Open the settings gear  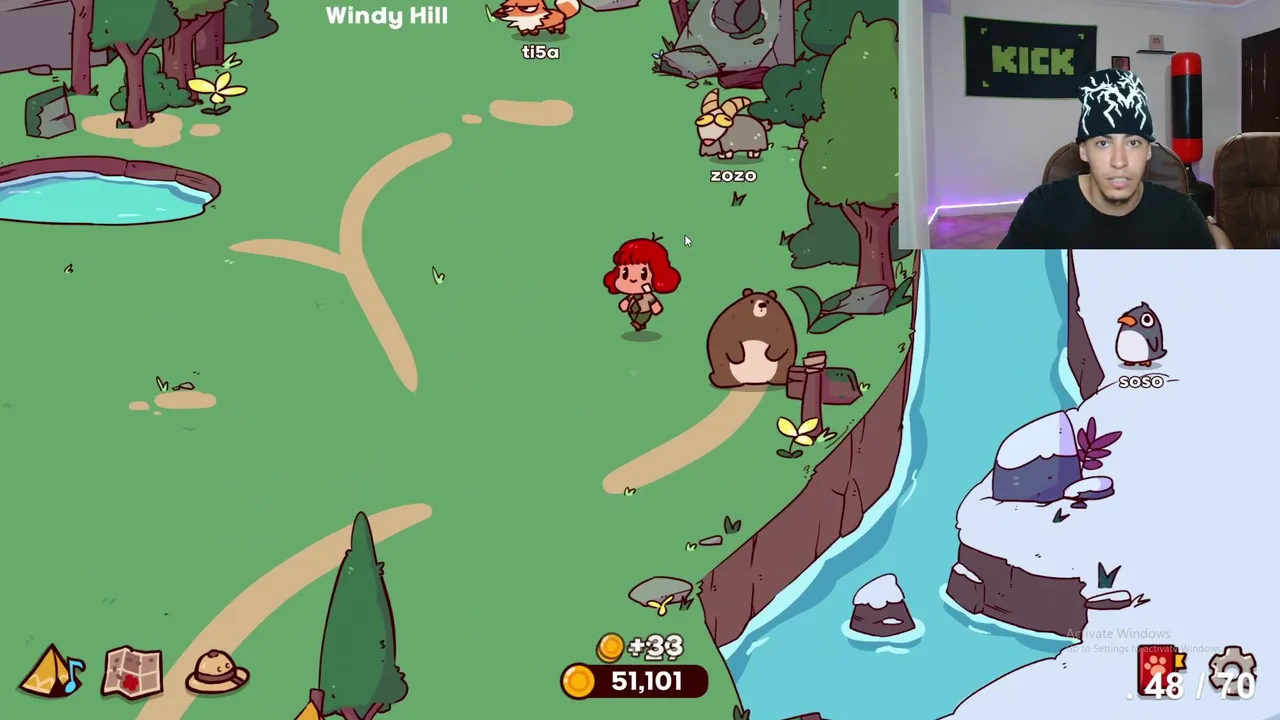(1232, 669)
